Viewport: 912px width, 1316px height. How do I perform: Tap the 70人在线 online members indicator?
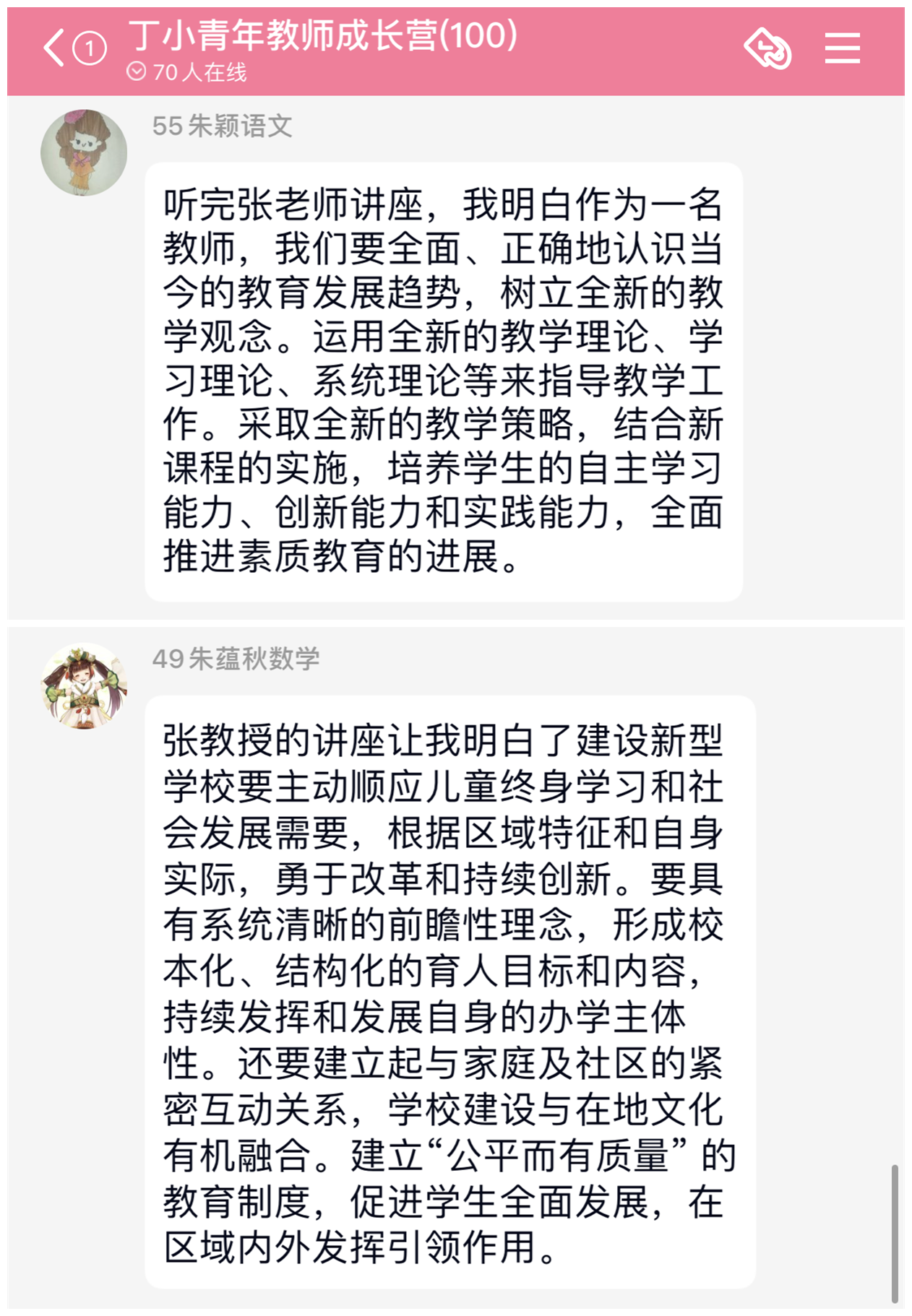[x=187, y=72]
